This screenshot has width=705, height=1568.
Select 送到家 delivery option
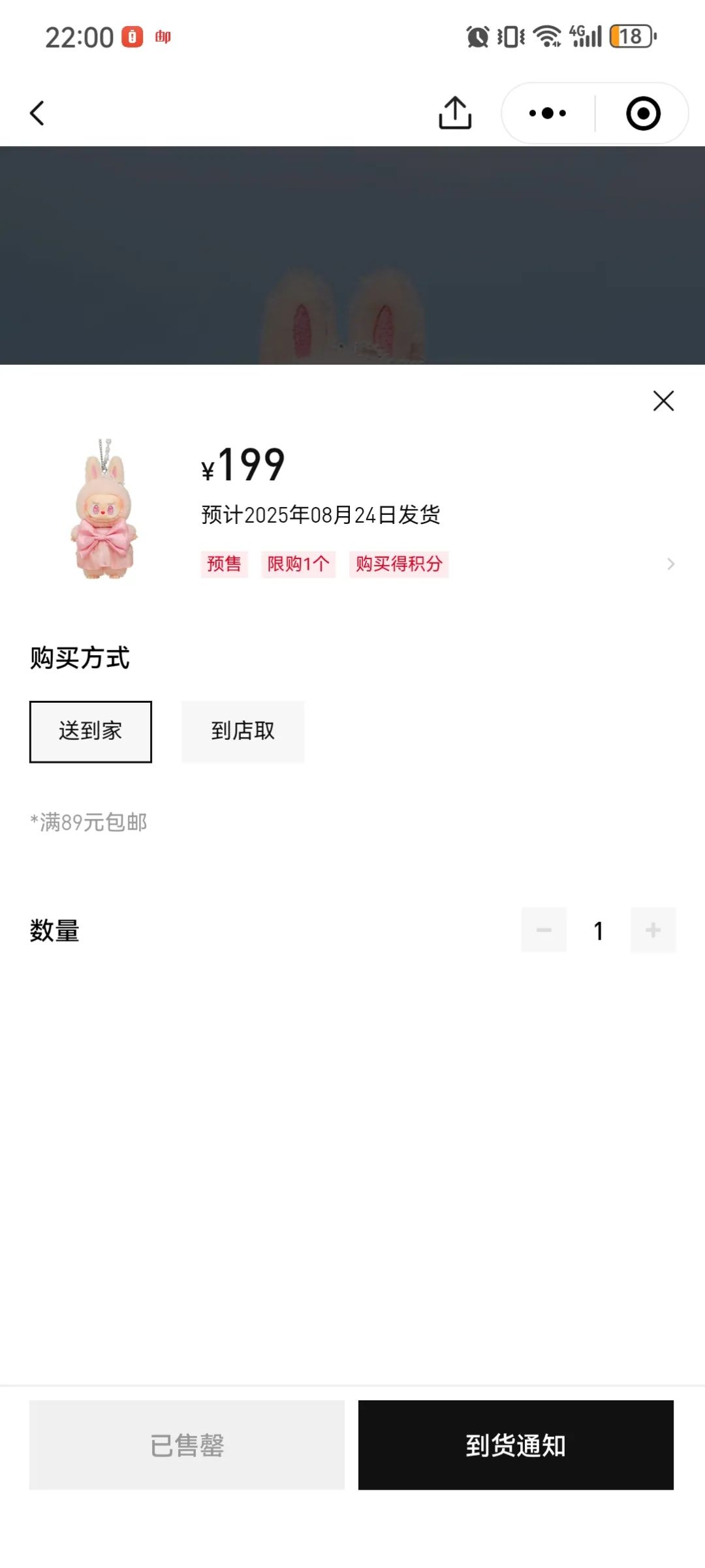coord(91,731)
